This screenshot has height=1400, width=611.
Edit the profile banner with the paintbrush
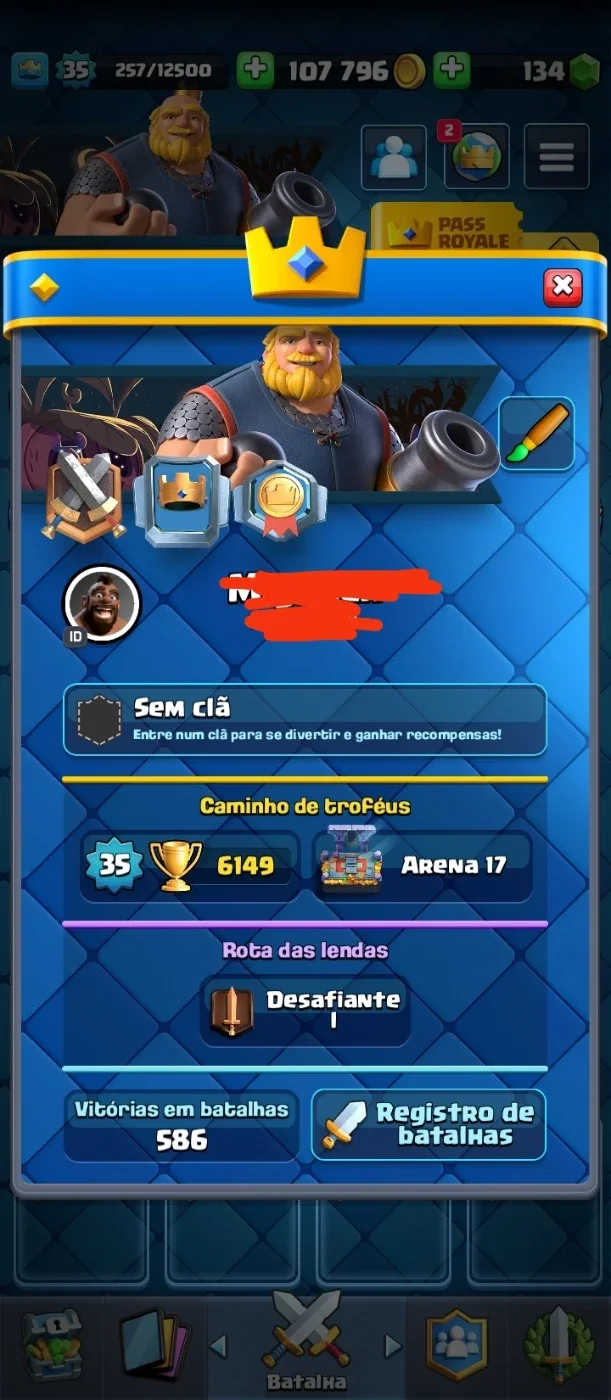point(536,434)
